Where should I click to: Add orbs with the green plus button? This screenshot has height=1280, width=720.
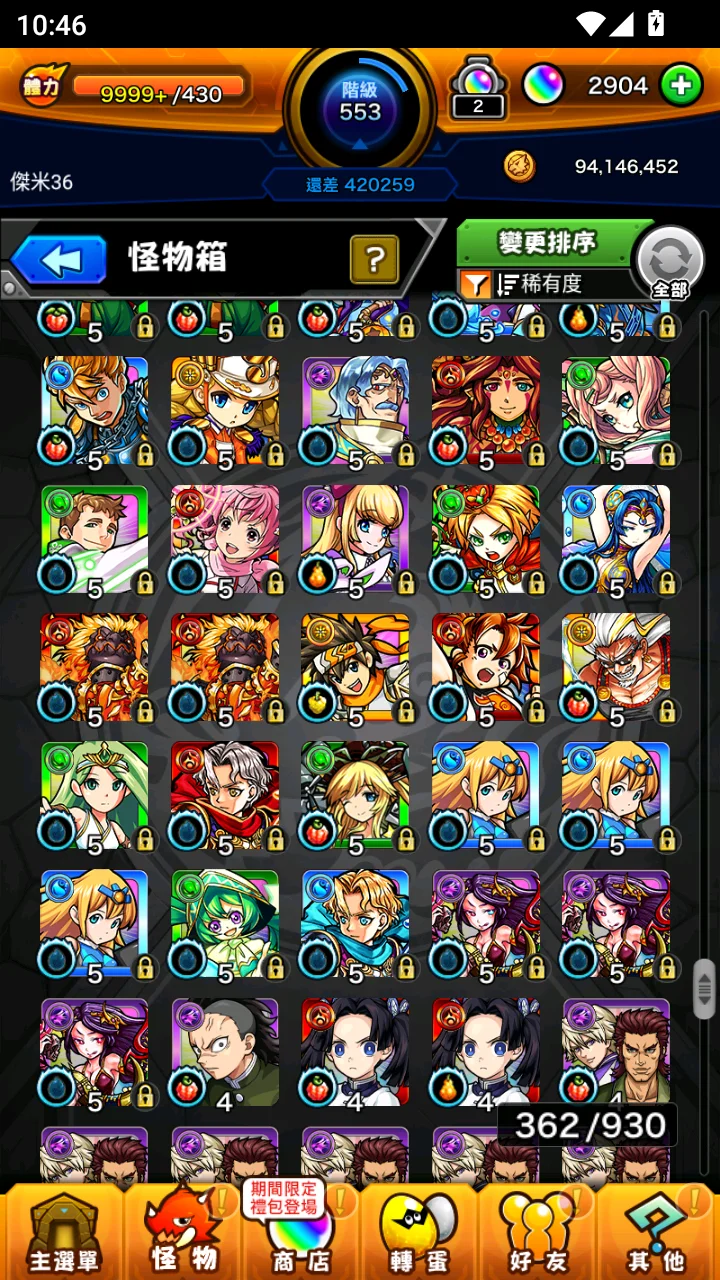click(x=680, y=86)
